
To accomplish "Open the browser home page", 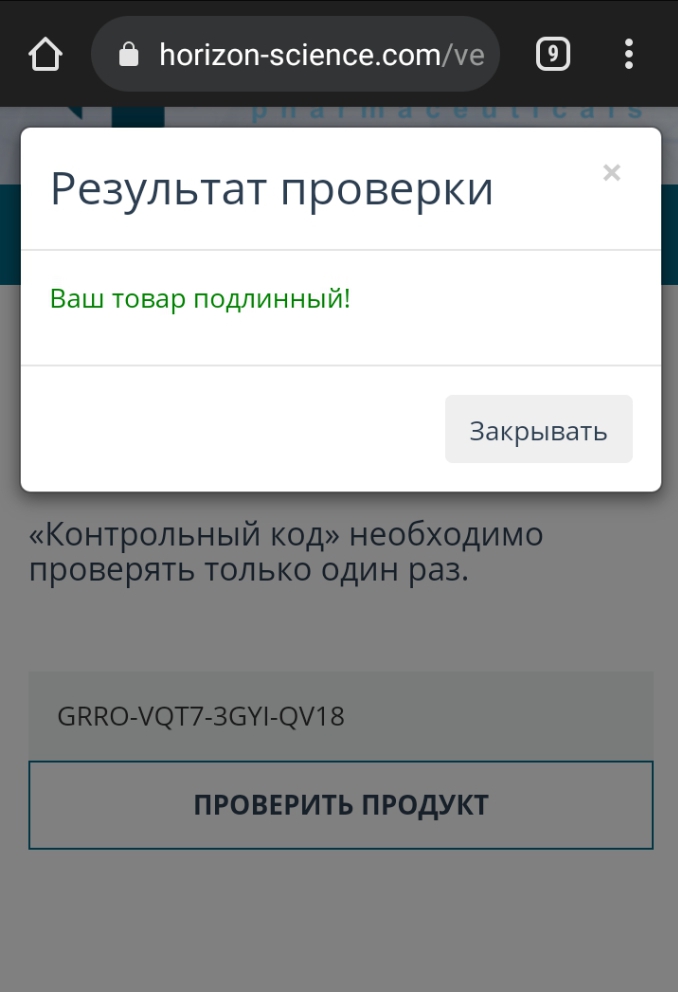I will (x=45, y=54).
